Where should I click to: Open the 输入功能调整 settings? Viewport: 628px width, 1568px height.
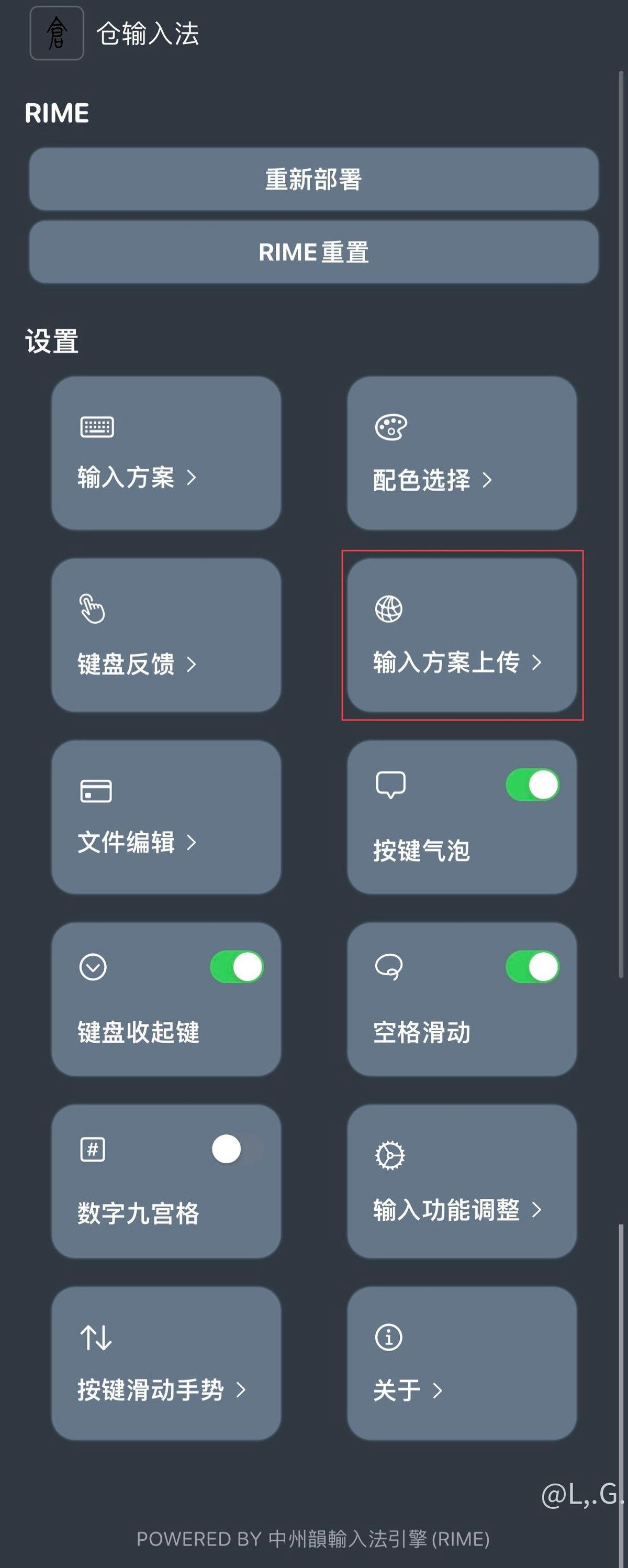pyautogui.click(x=461, y=1181)
